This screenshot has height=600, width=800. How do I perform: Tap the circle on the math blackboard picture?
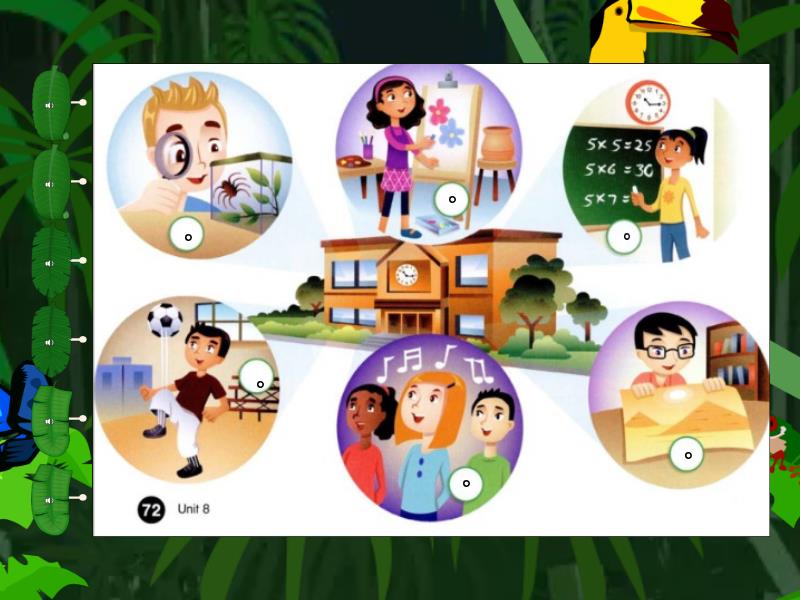626,236
